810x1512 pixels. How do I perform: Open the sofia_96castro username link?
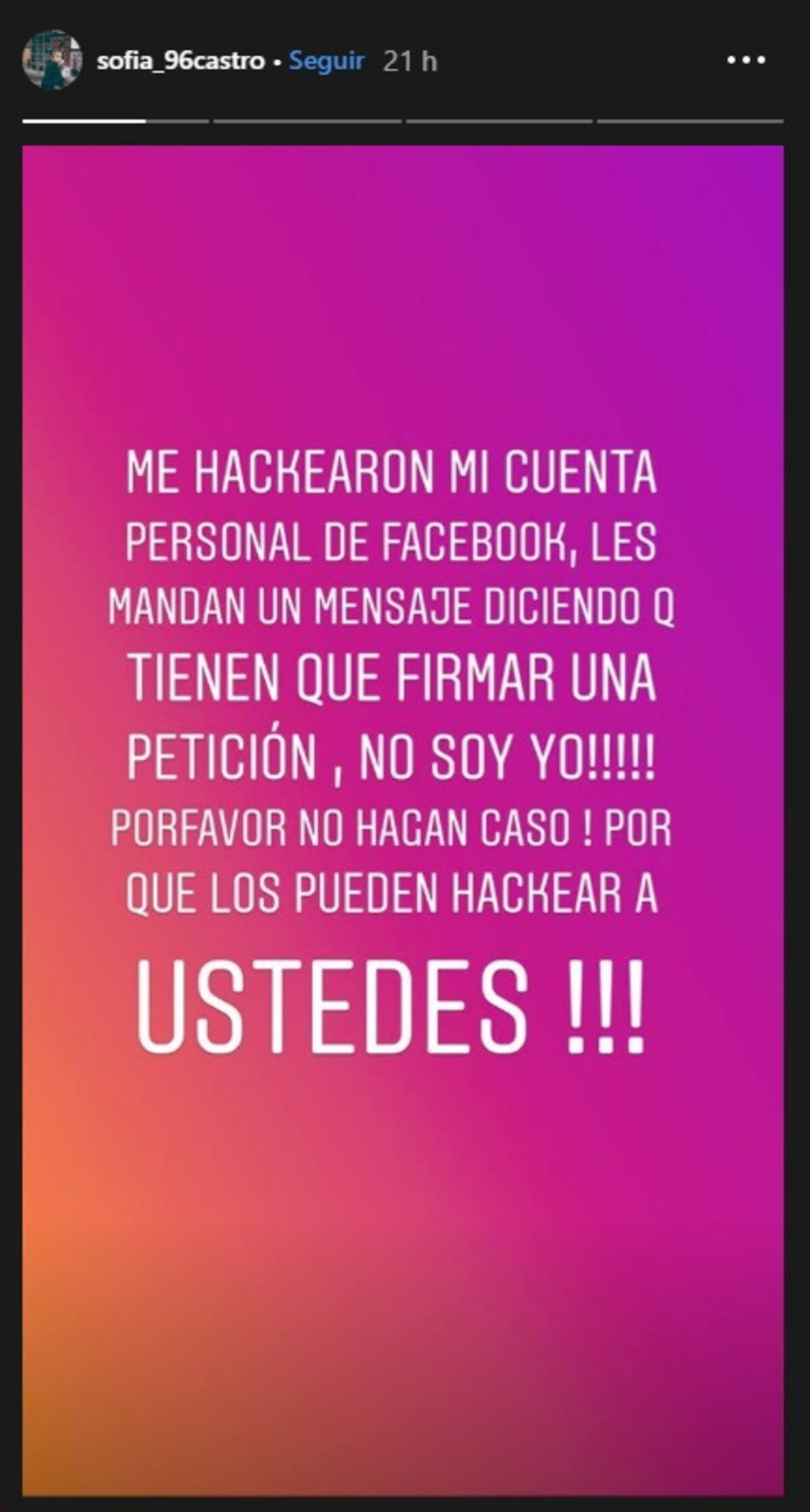point(180,61)
